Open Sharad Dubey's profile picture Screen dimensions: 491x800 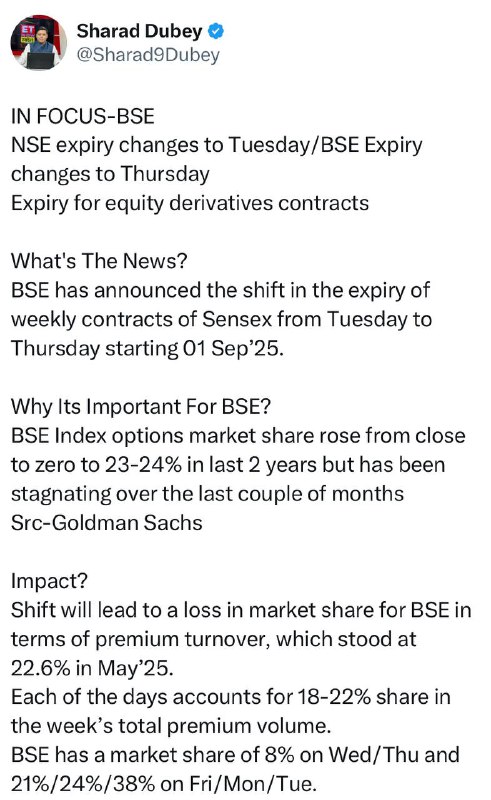pos(39,42)
